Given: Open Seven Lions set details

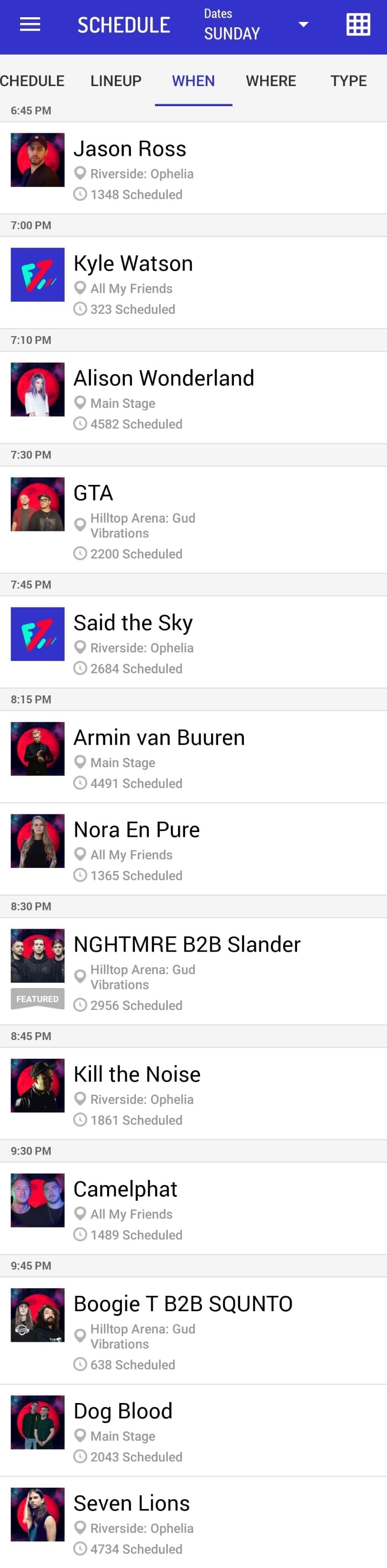Looking at the screenshot, I should point(193,1522).
